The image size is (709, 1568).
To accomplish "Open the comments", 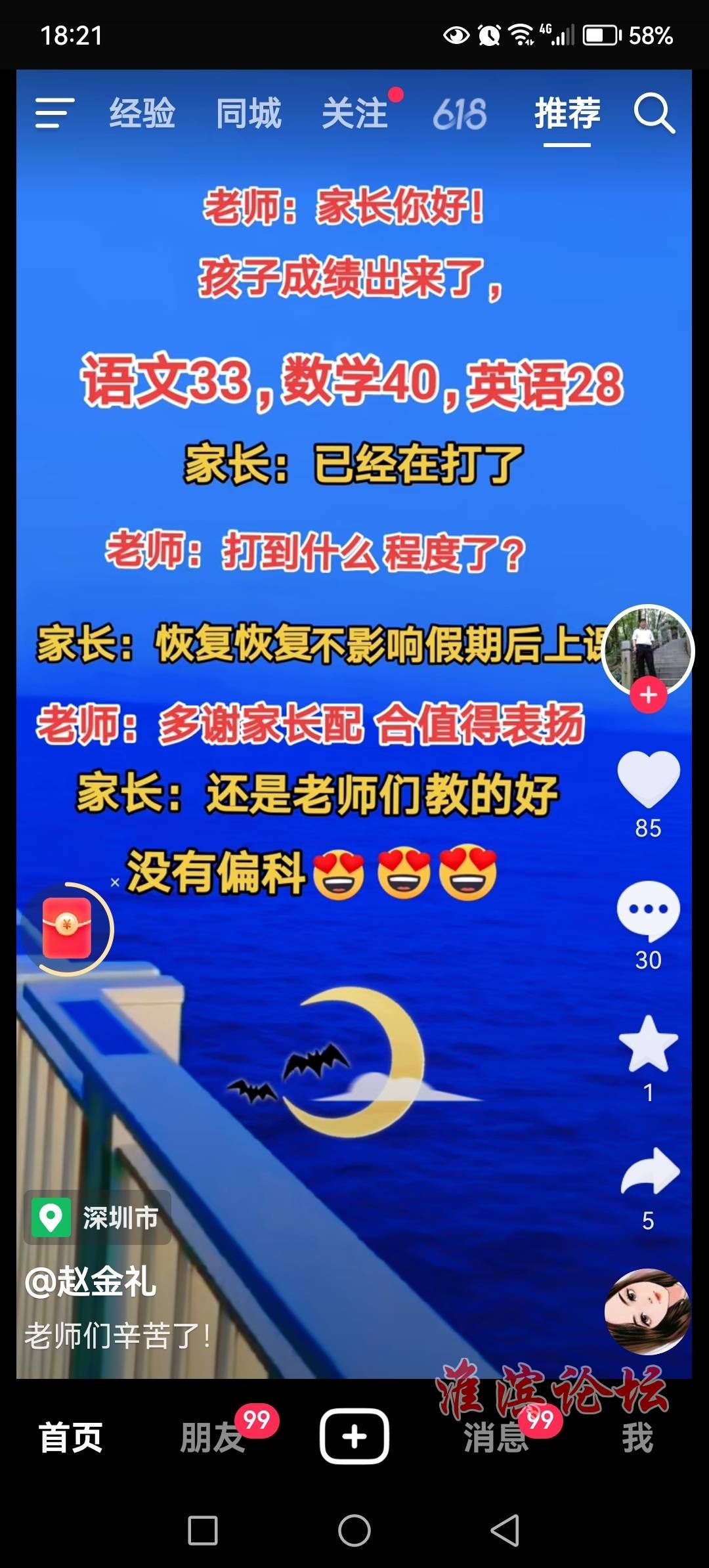I will [x=648, y=911].
